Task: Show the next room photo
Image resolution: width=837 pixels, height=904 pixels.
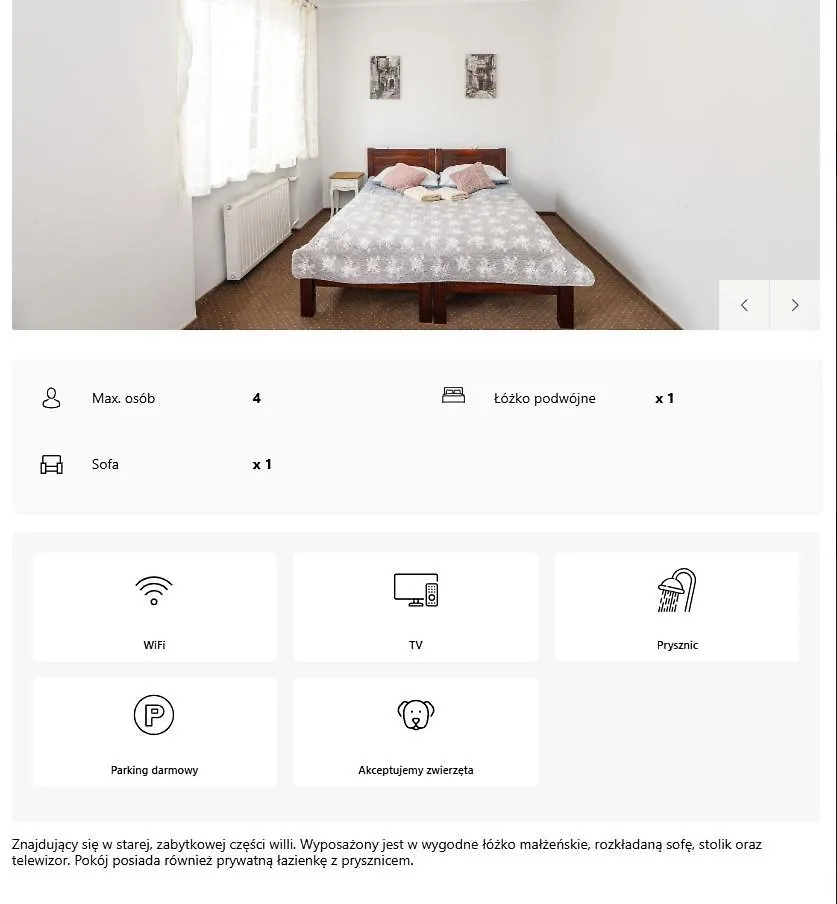Action: point(795,305)
